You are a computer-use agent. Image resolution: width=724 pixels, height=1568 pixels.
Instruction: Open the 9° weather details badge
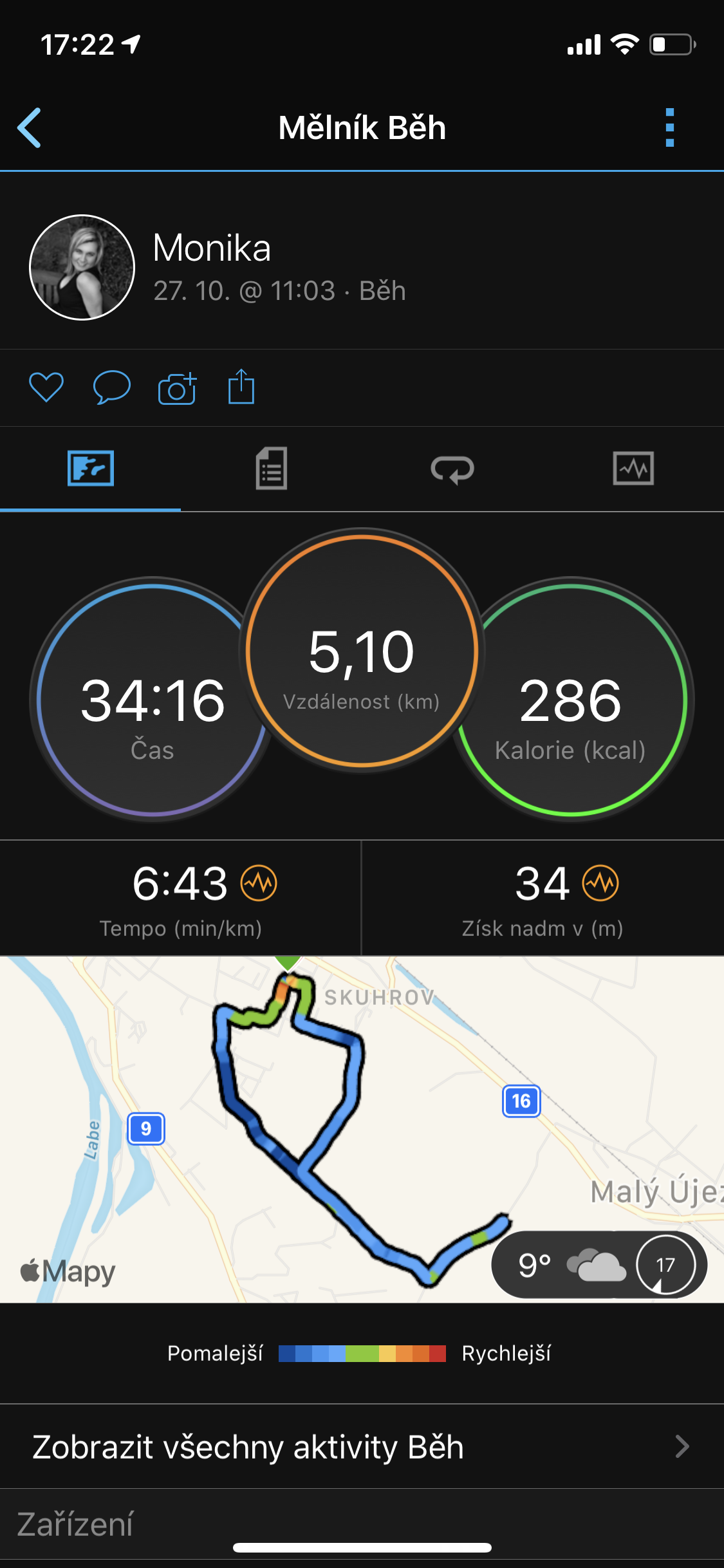[599, 1265]
